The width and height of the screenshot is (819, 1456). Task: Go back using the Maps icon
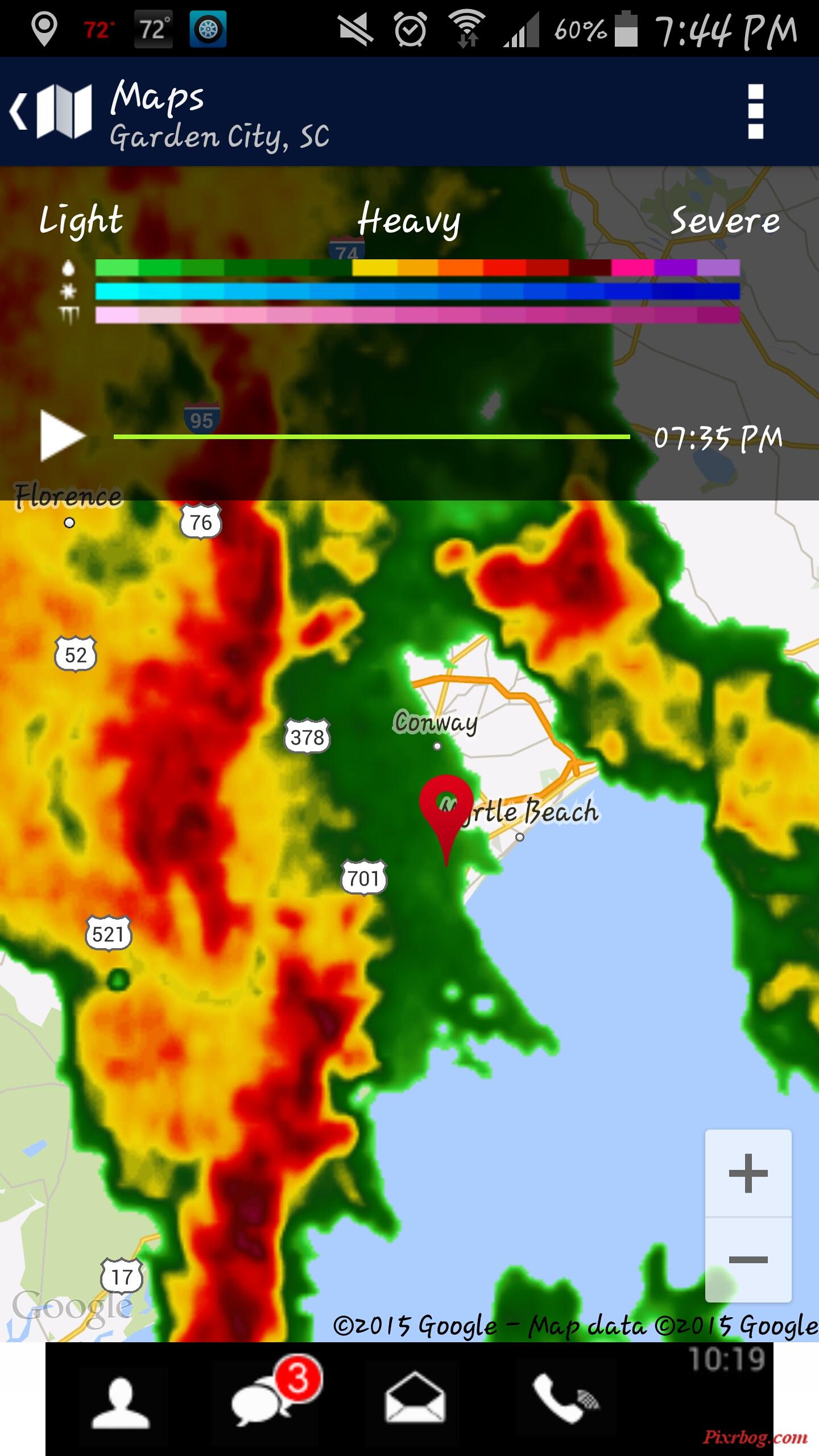pyautogui.click(x=51, y=111)
